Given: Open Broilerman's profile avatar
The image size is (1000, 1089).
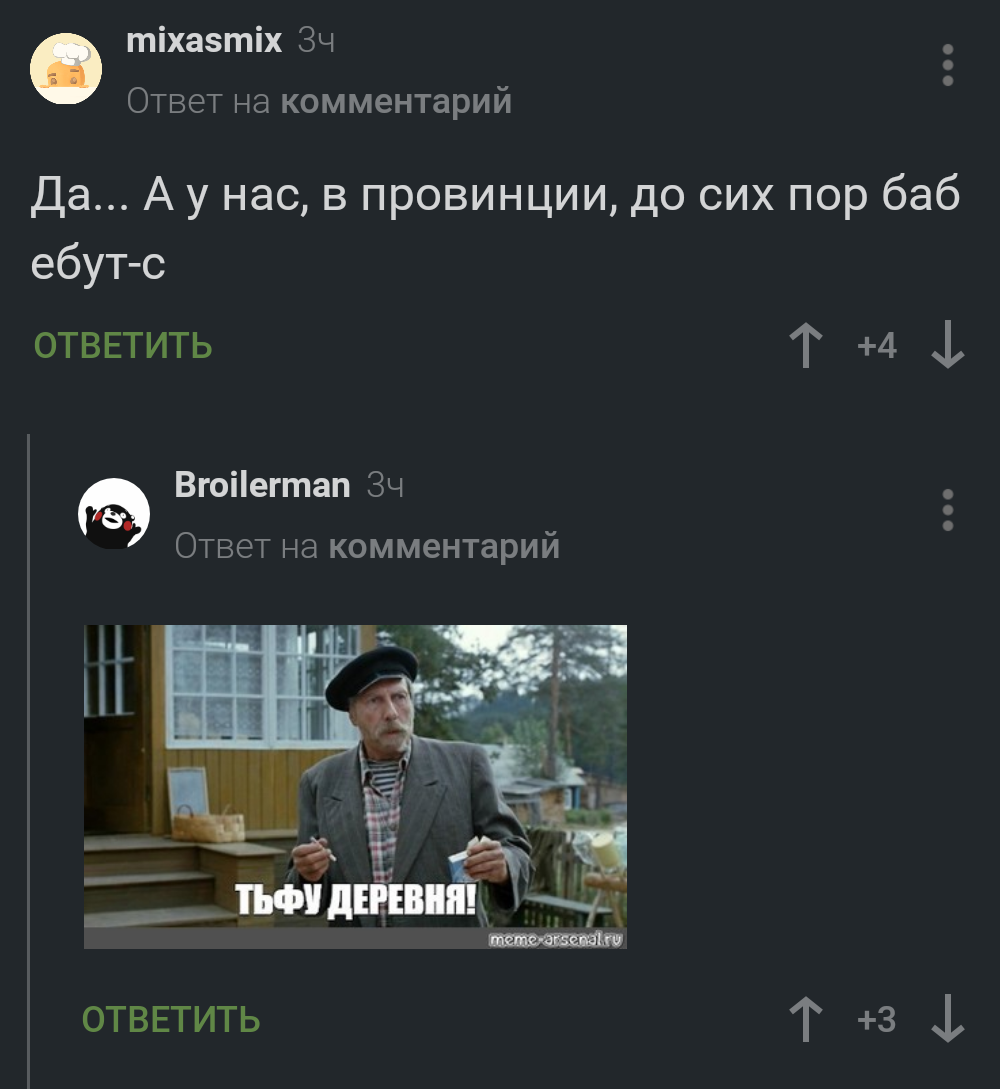Looking at the screenshot, I should pos(114,514).
